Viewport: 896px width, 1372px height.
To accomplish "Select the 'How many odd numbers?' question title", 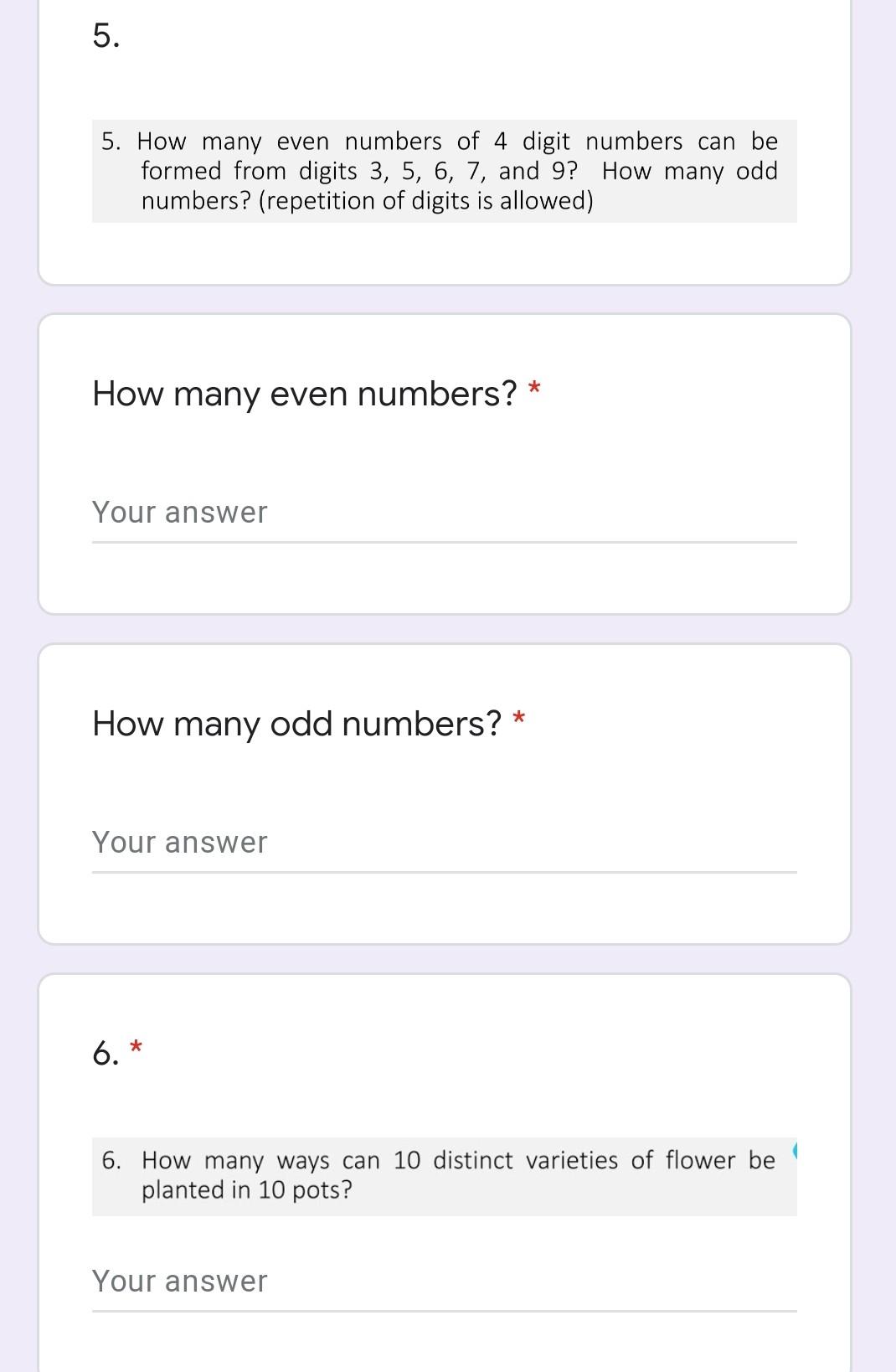I will [297, 722].
